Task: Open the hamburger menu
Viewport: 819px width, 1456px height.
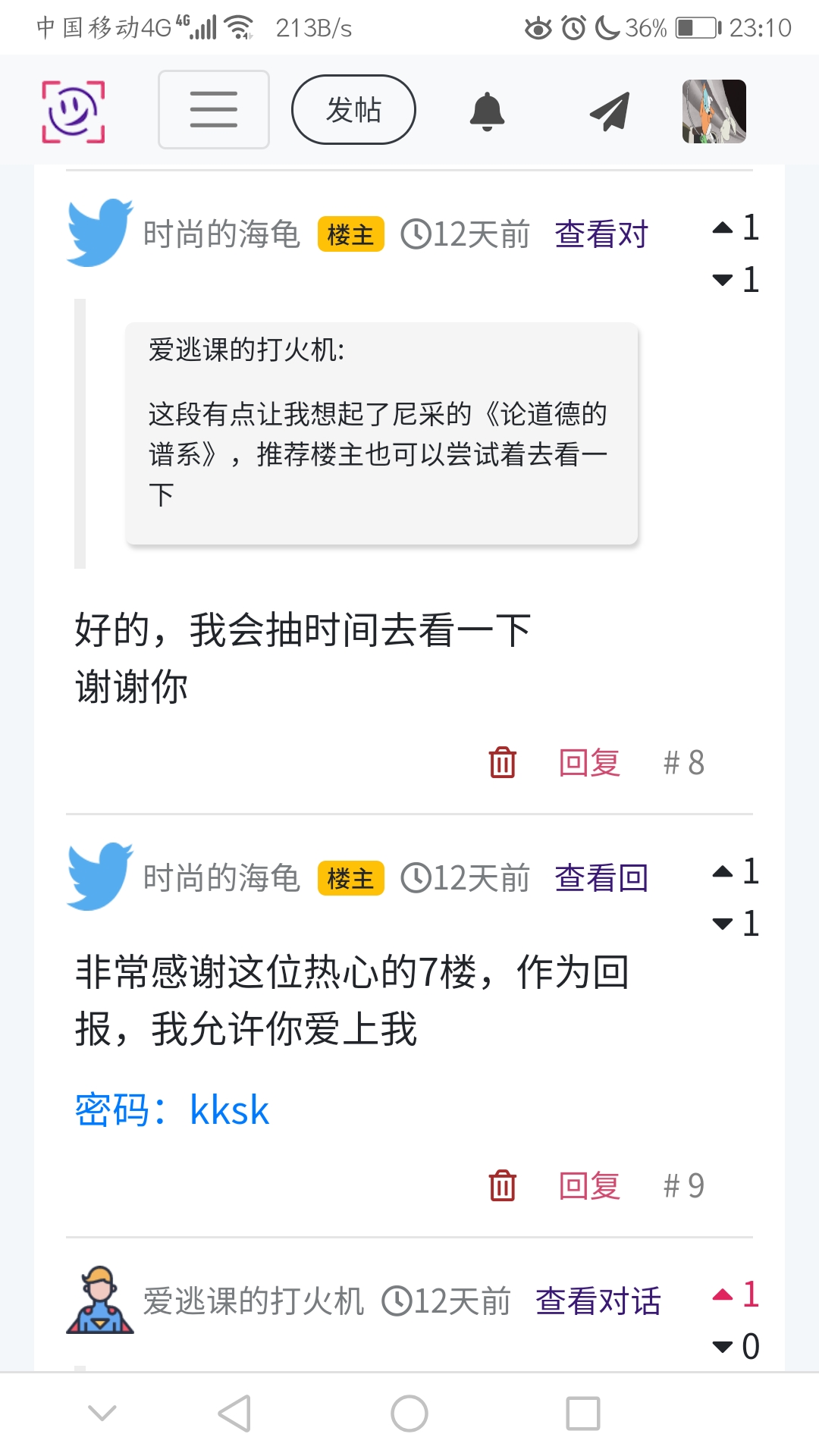Action: (213, 109)
